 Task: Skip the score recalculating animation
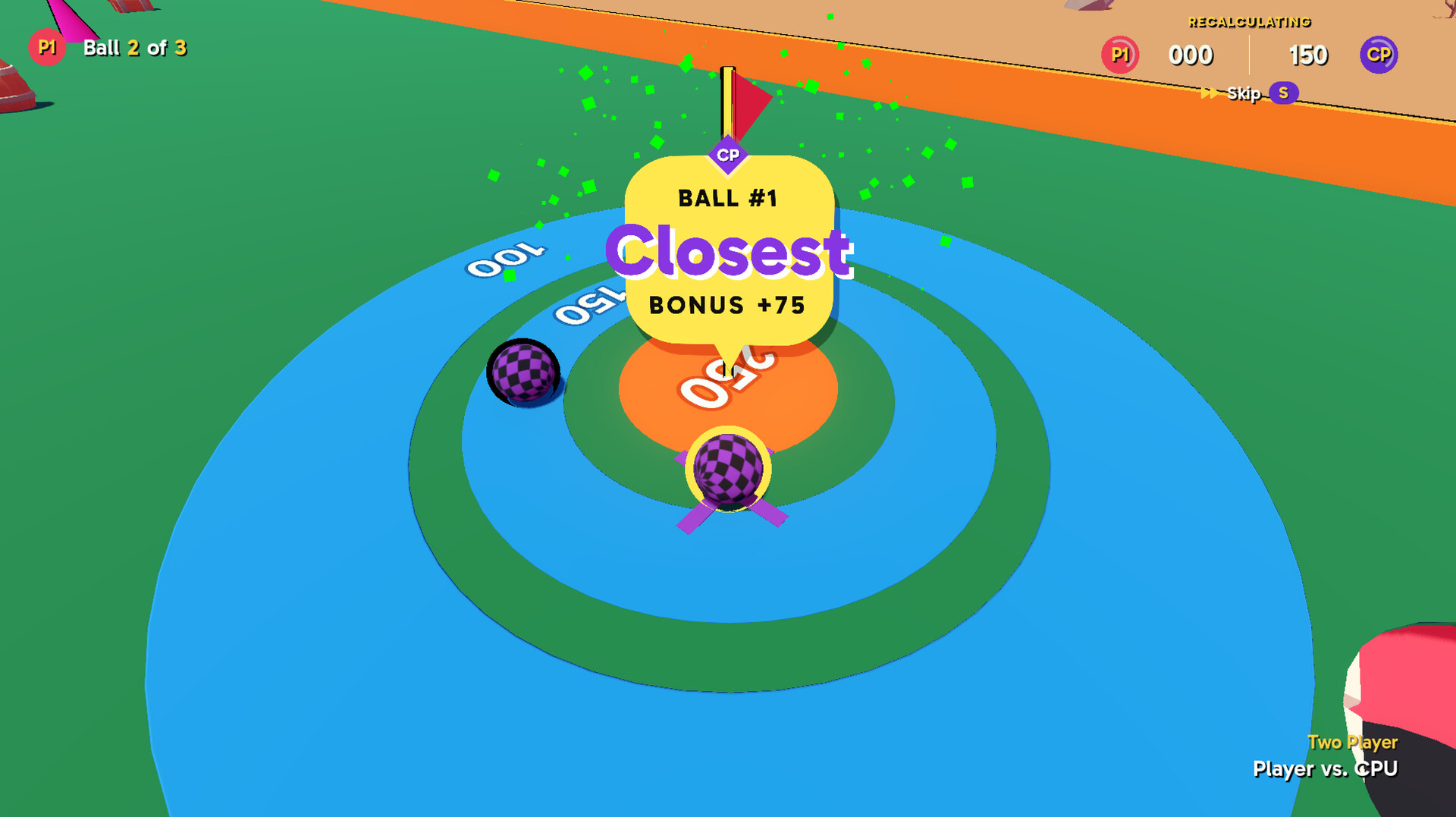[x=1249, y=93]
